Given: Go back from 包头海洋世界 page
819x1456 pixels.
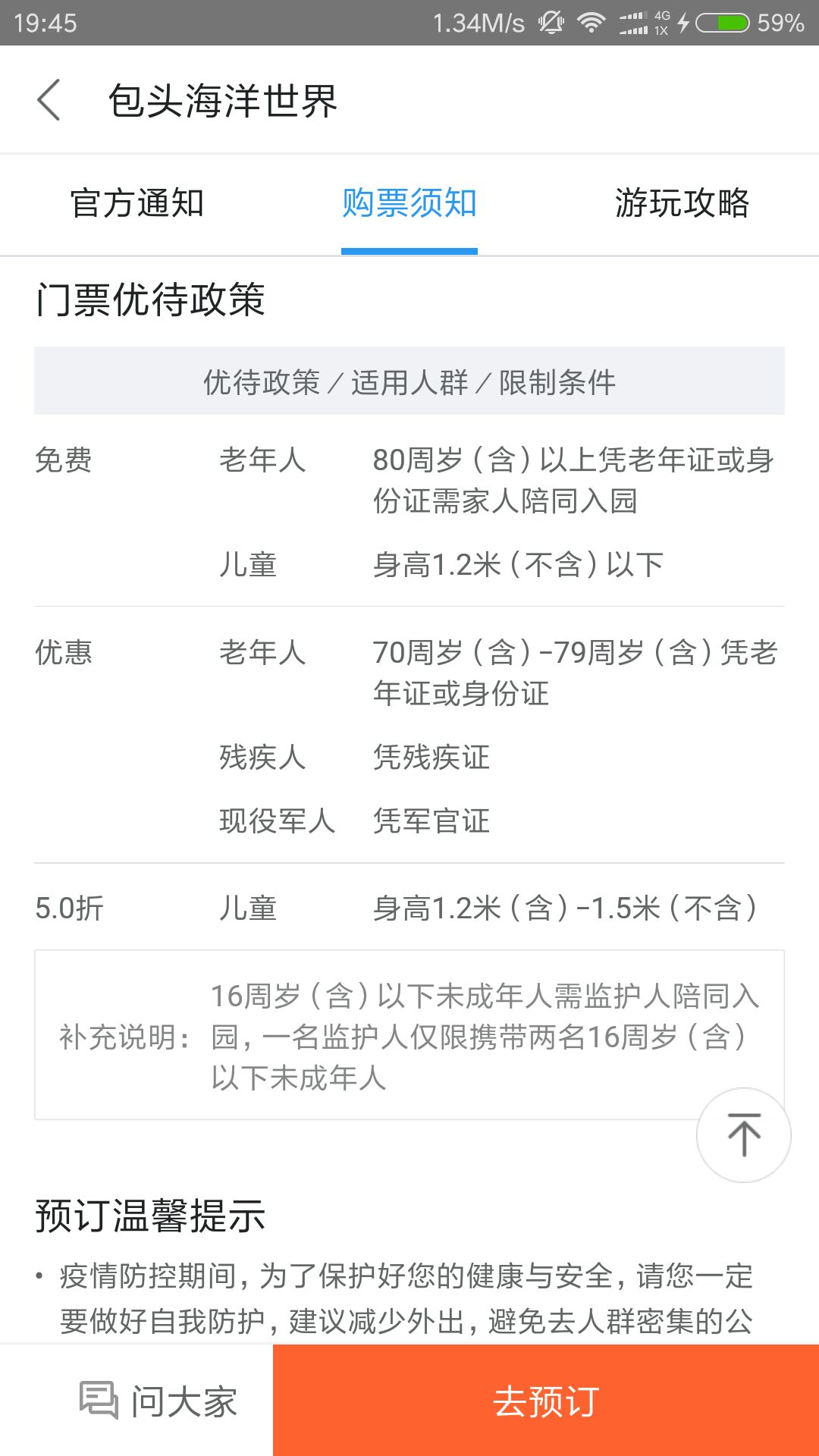Looking at the screenshot, I should [x=49, y=100].
